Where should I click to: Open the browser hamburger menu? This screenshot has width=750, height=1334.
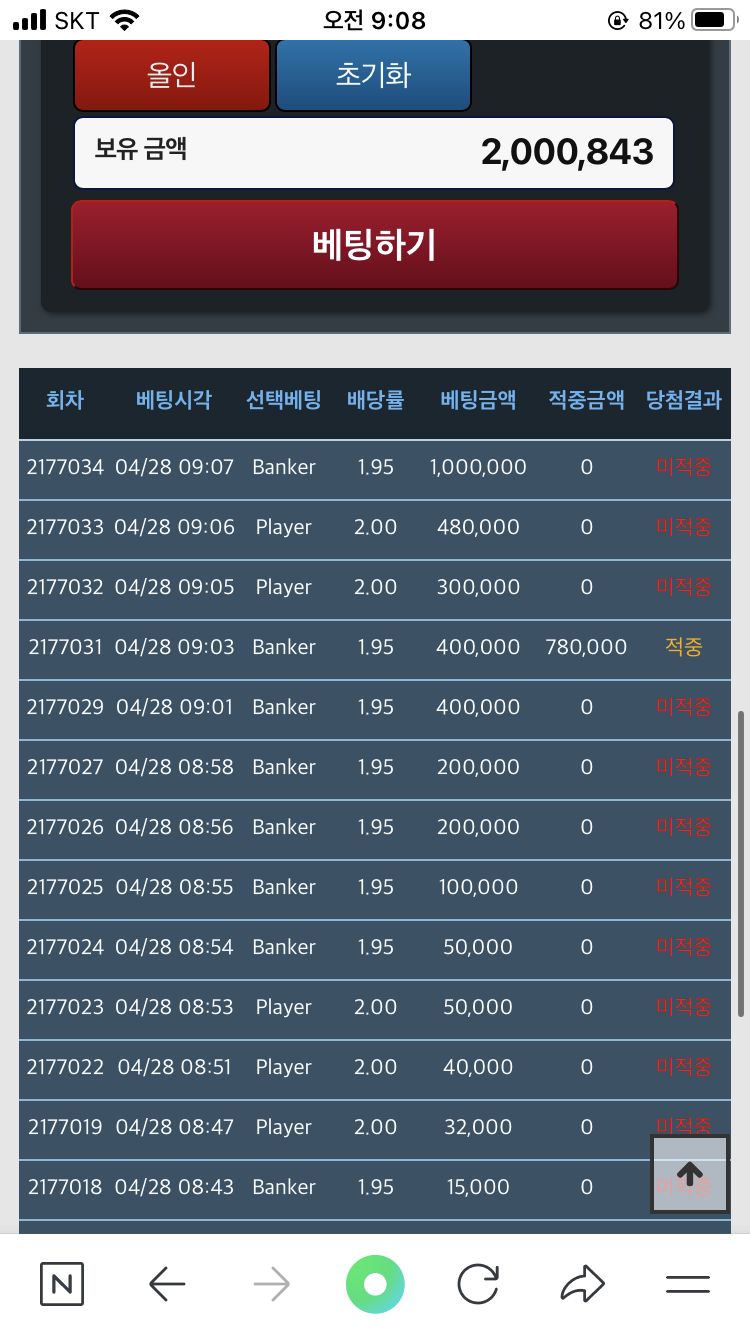pyautogui.click(x=688, y=1284)
